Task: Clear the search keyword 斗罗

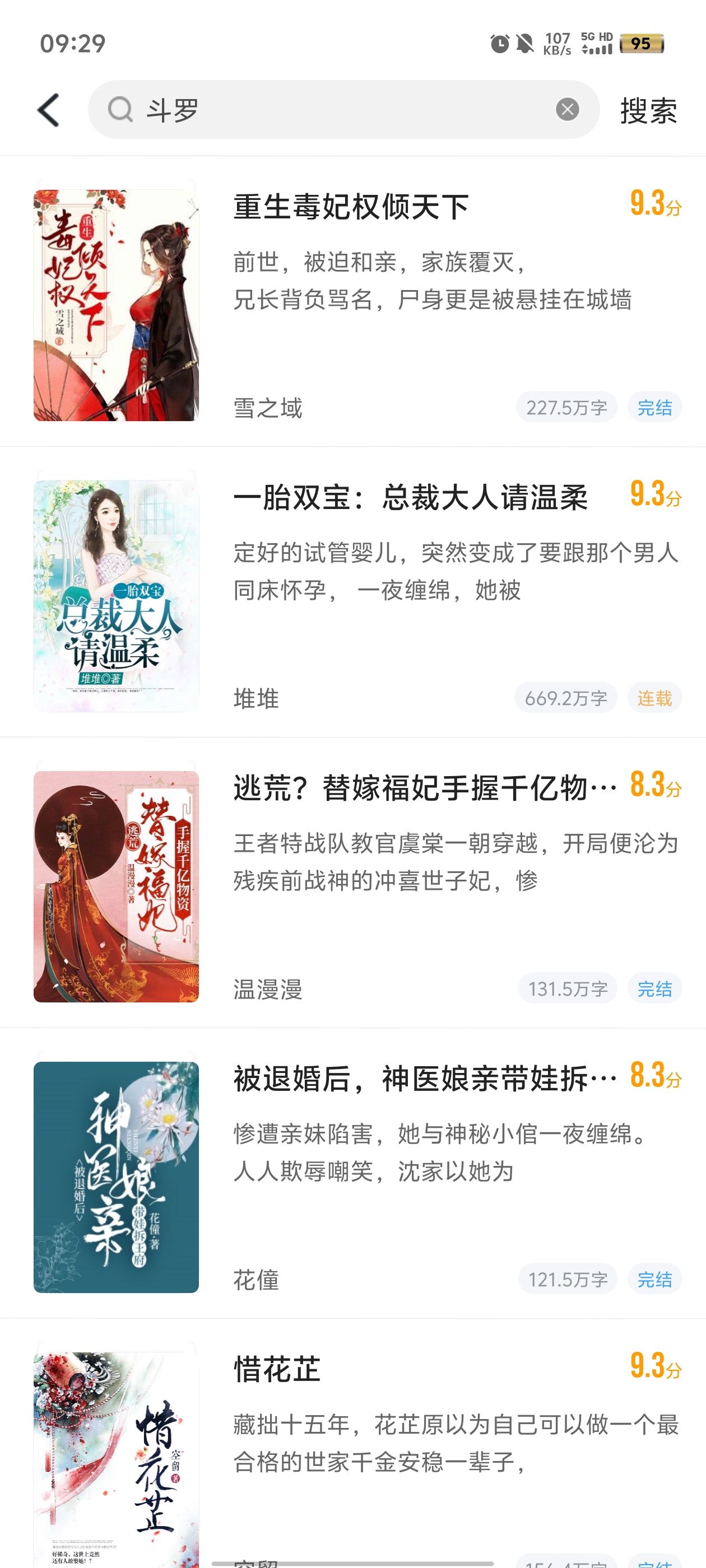Action: coord(566,109)
